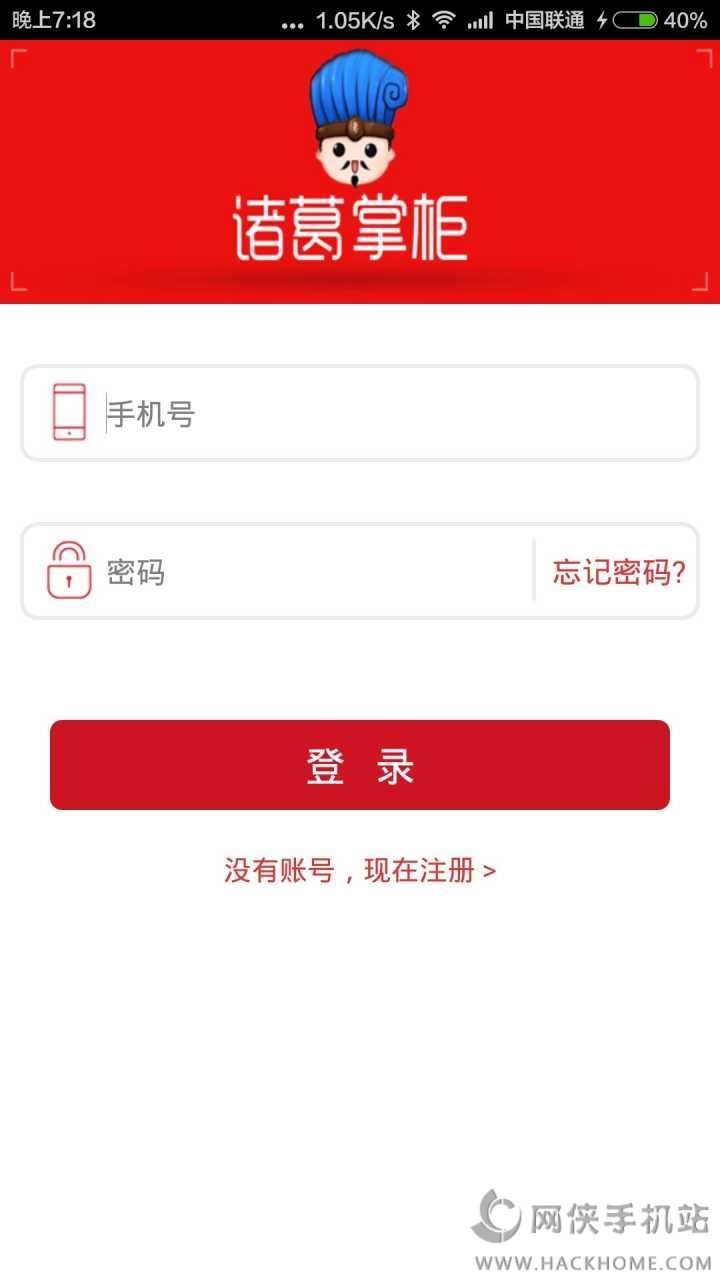Viewport: 720px width, 1280px height.
Task: Tap the 登录 login button
Action: click(x=360, y=765)
